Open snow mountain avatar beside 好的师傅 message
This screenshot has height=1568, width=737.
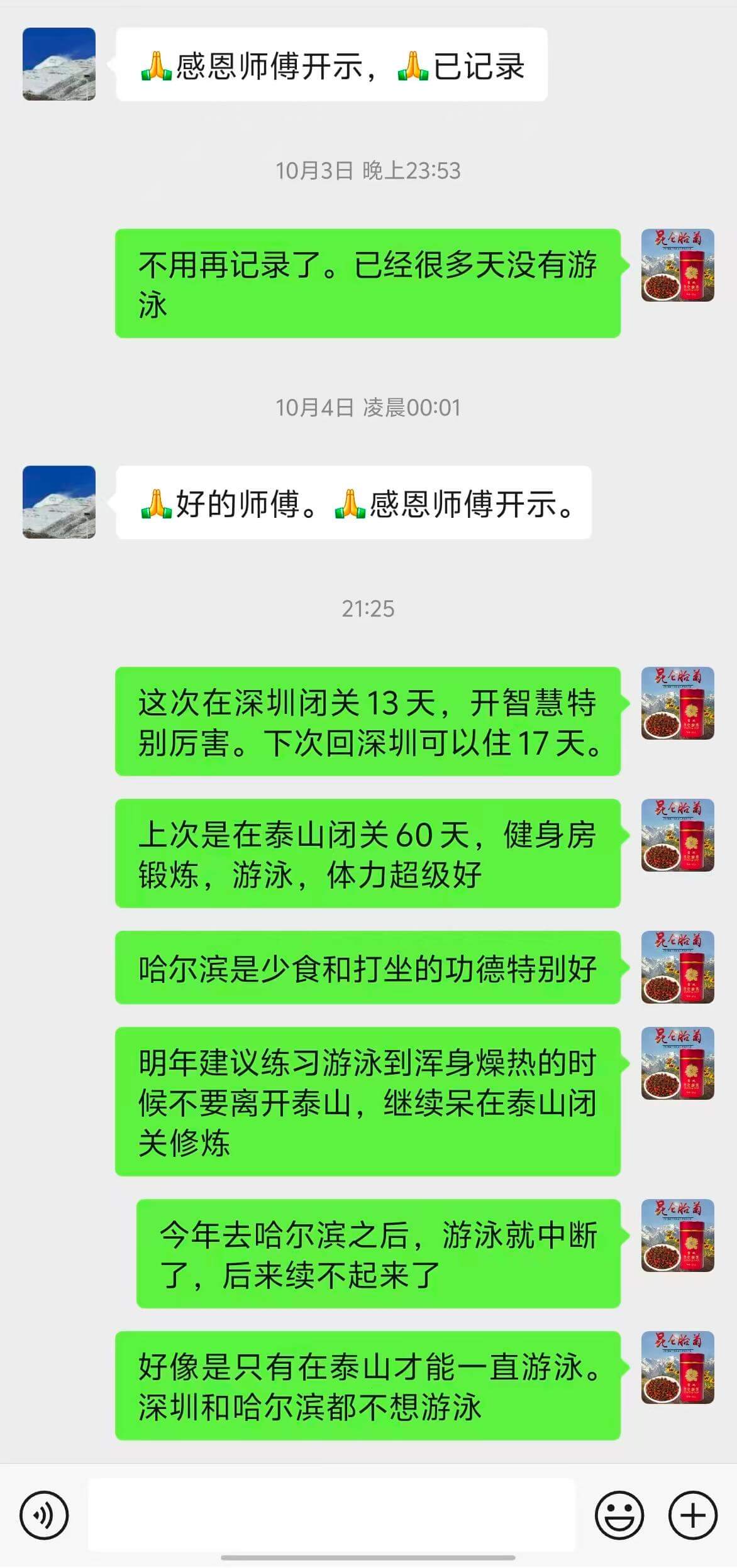(59, 502)
